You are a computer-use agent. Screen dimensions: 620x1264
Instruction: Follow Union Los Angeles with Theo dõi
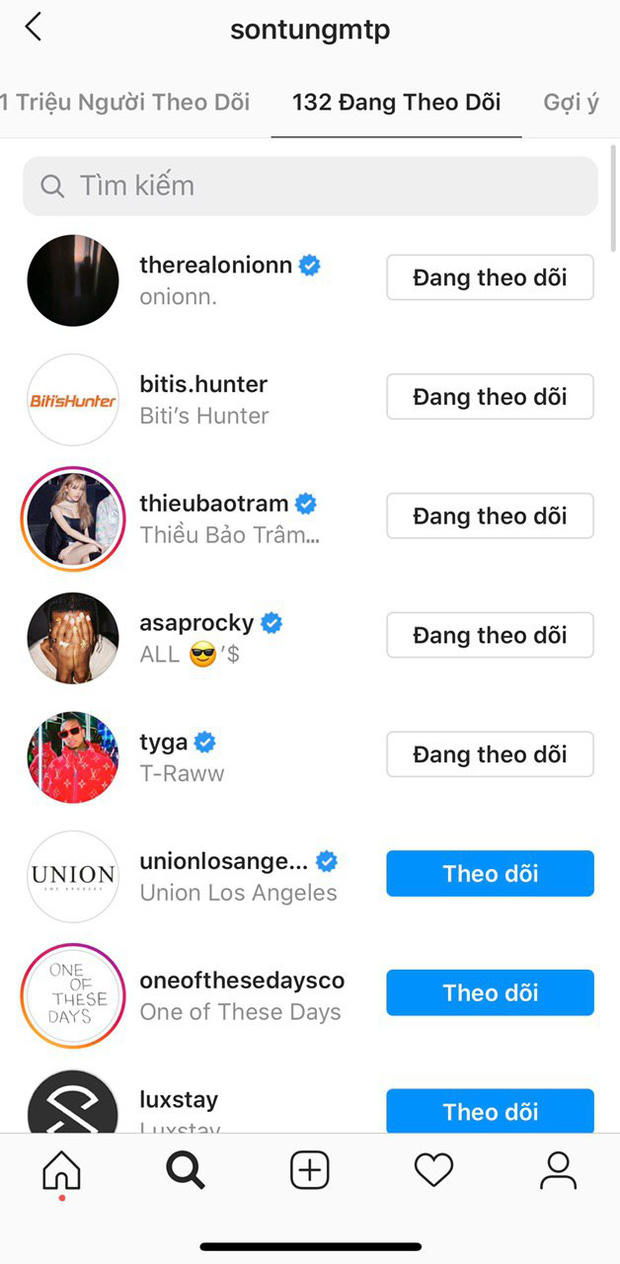(x=490, y=874)
